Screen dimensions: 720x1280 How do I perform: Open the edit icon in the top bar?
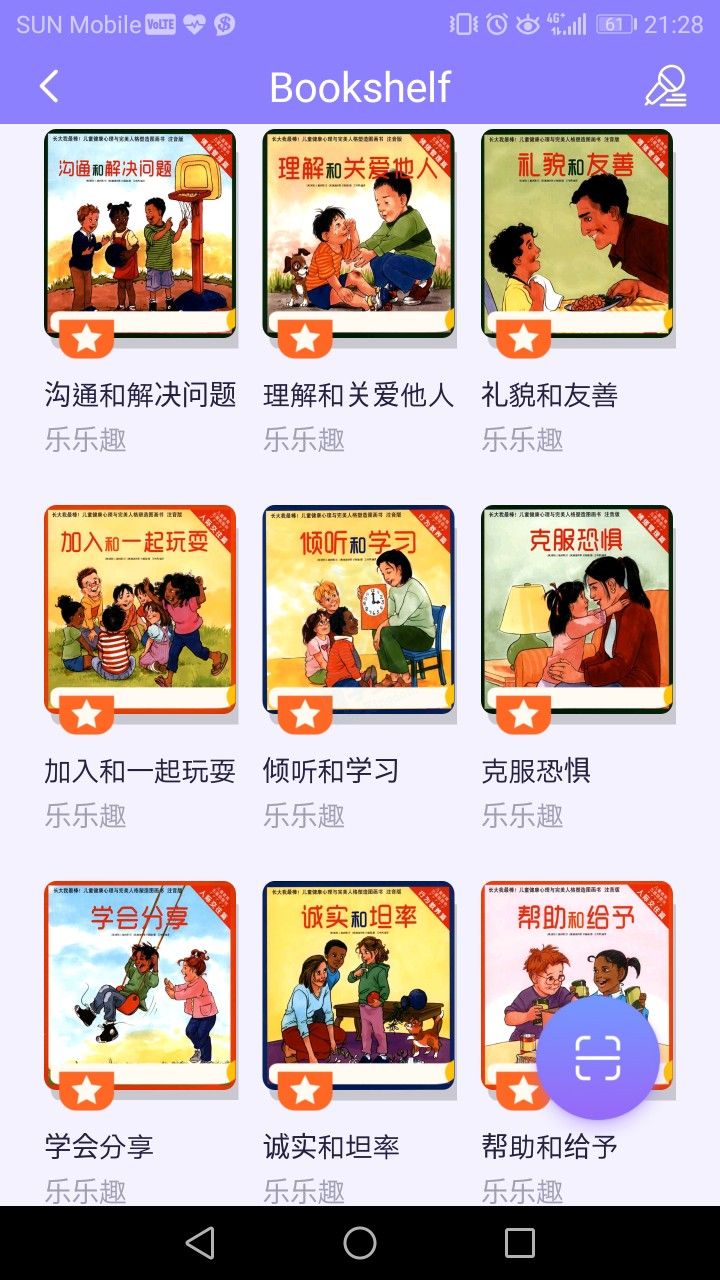pos(665,87)
